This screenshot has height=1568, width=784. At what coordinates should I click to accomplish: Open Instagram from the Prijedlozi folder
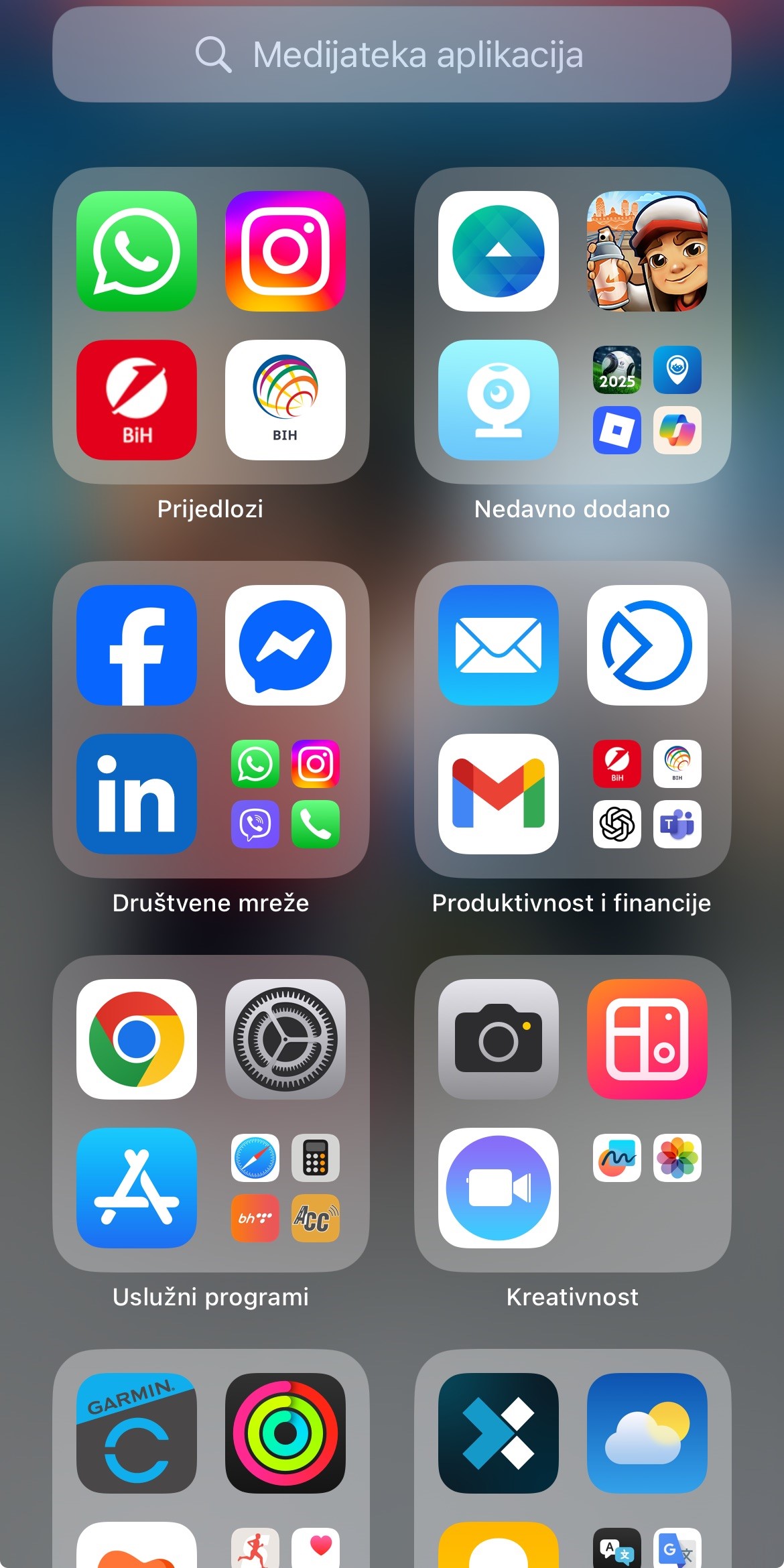click(285, 251)
